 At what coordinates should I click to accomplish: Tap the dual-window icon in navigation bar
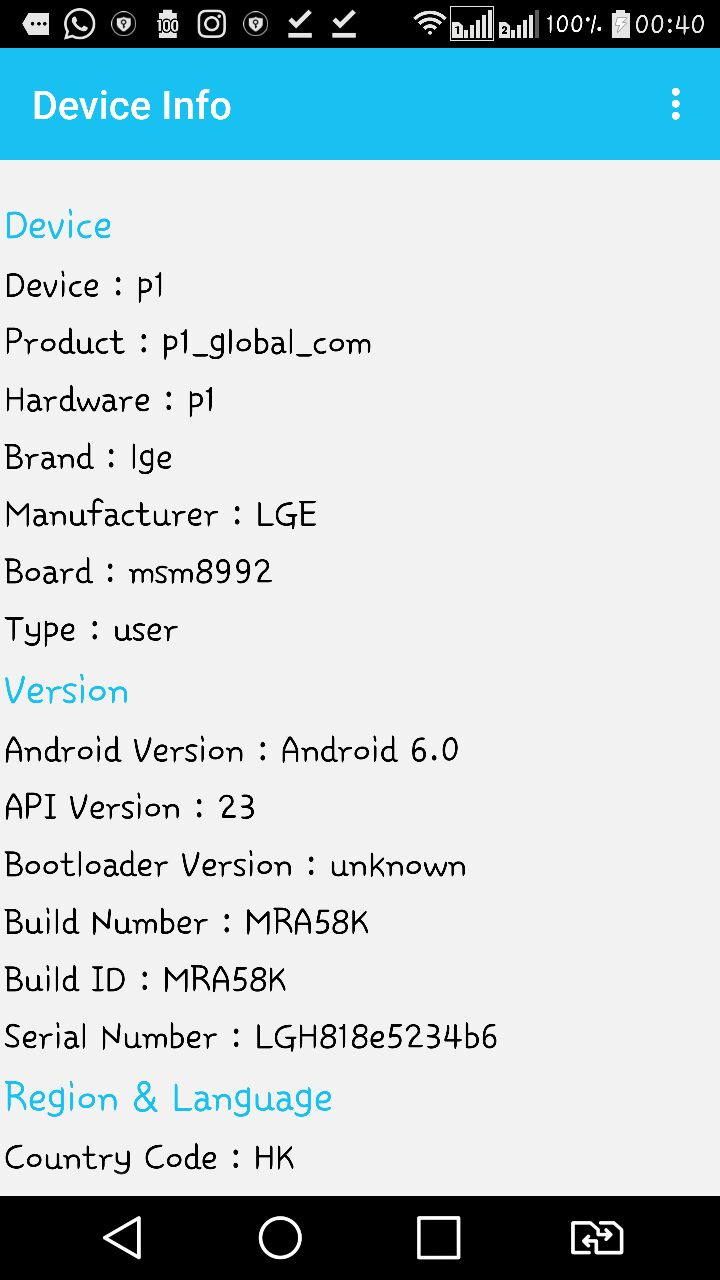(x=597, y=1237)
